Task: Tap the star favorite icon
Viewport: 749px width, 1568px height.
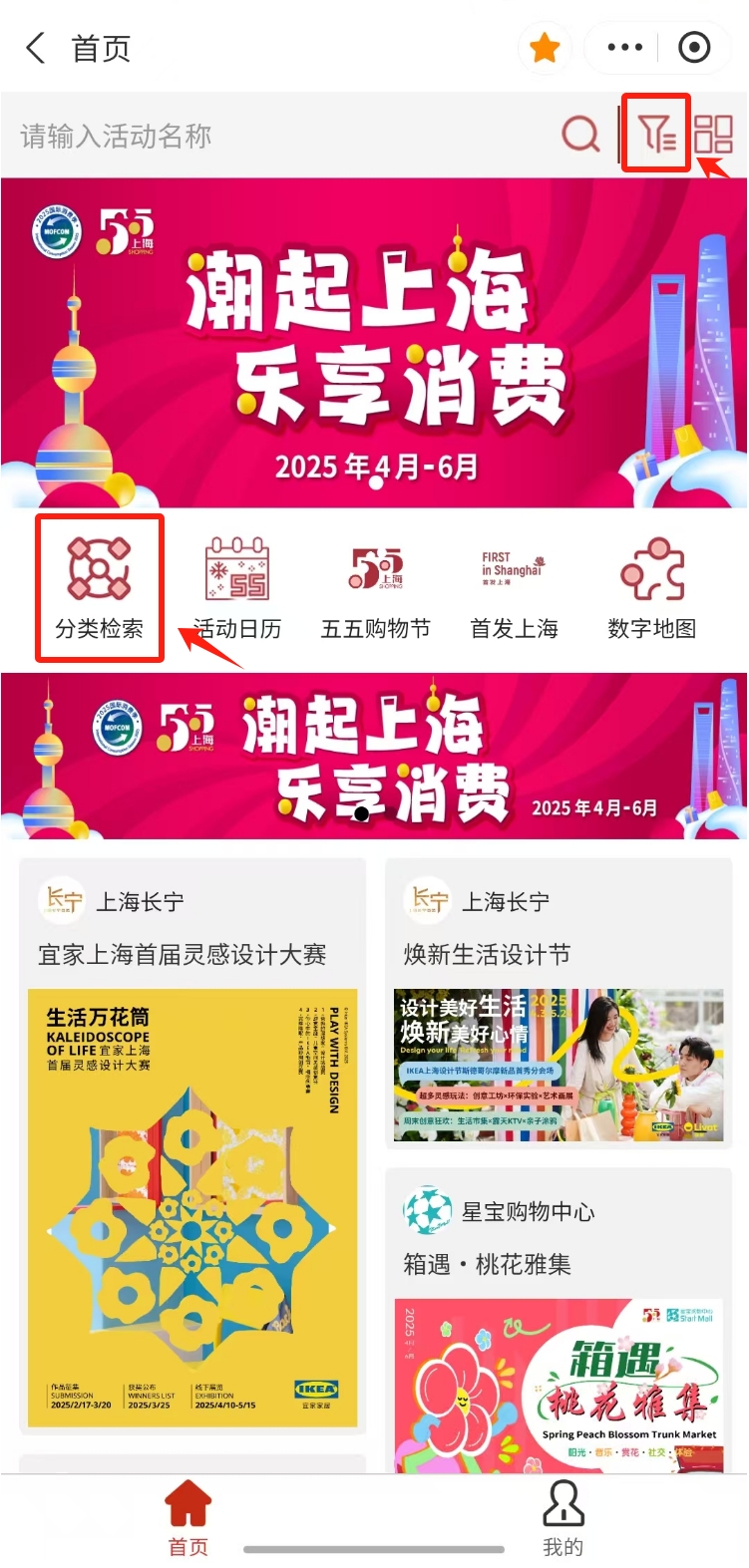Action: pos(545,48)
